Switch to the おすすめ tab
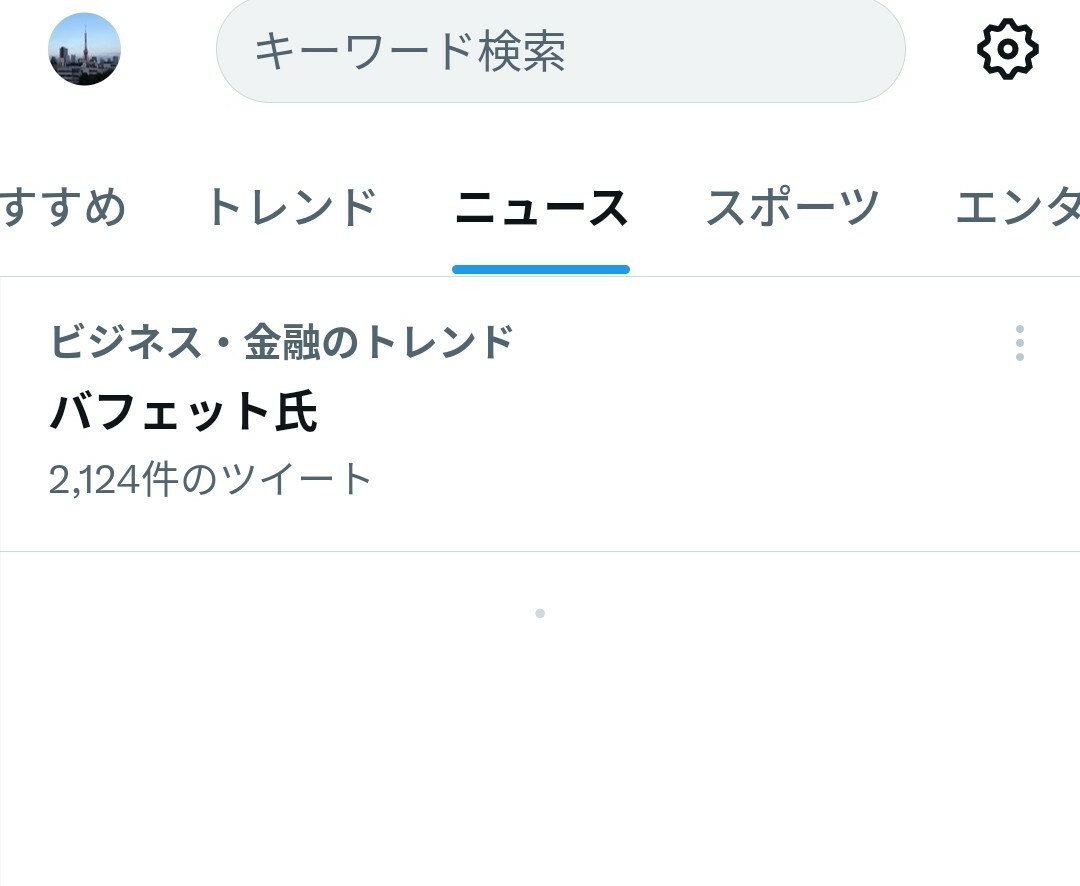The height and width of the screenshot is (886, 1080). [x=62, y=208]
